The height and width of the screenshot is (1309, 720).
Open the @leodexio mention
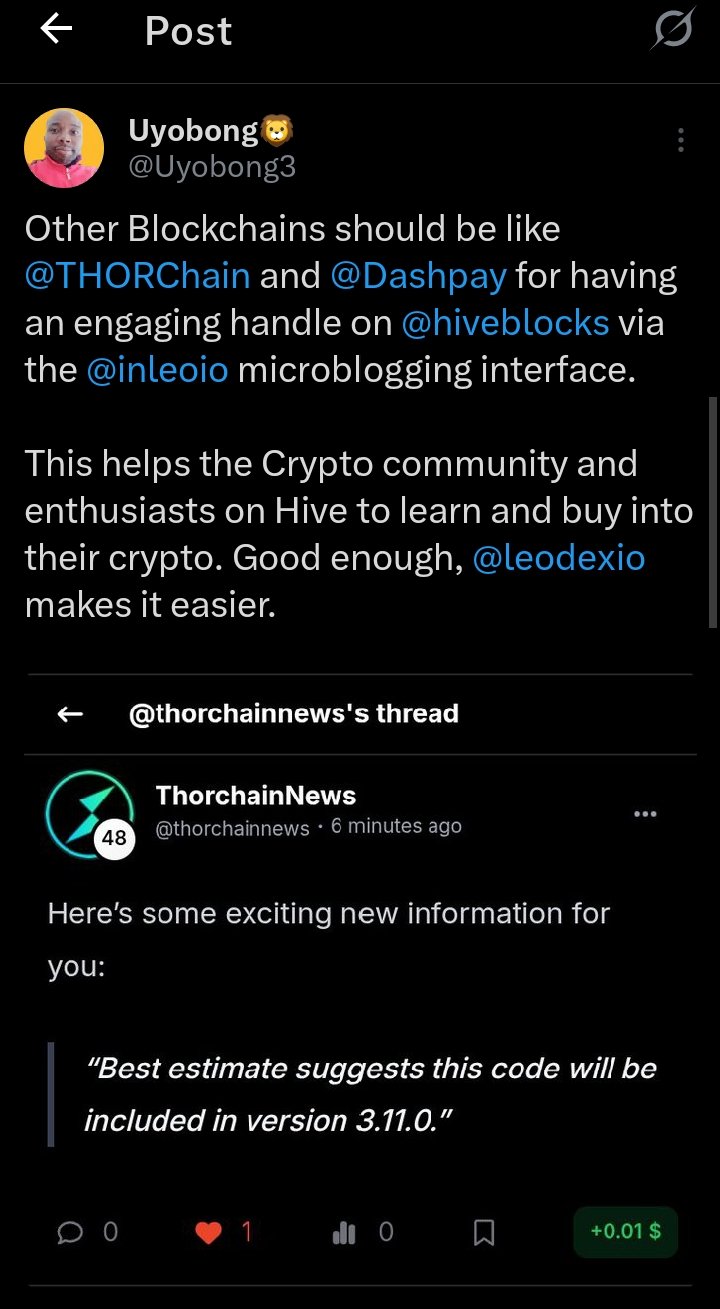click(558, 558)
